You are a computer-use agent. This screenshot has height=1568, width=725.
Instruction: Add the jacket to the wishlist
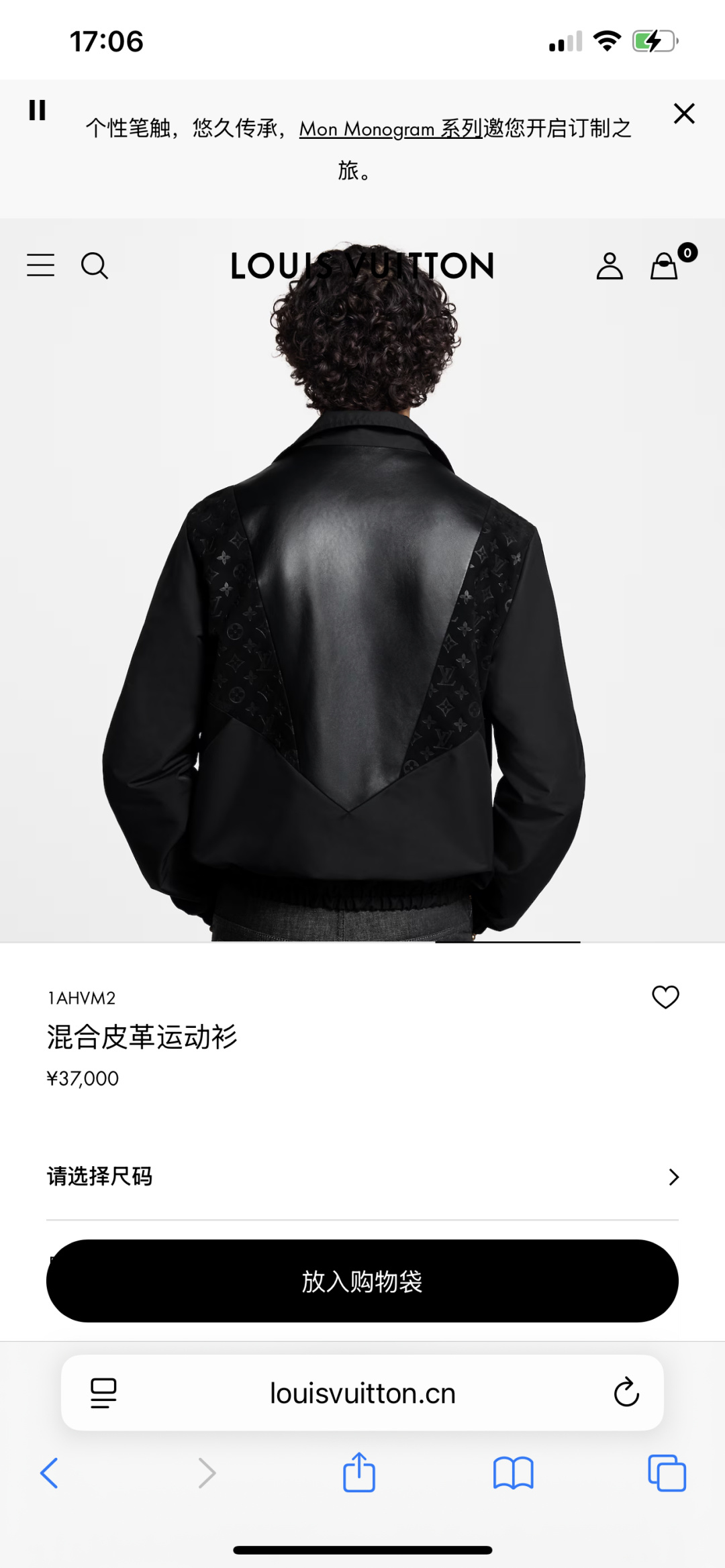click(665, 997)
